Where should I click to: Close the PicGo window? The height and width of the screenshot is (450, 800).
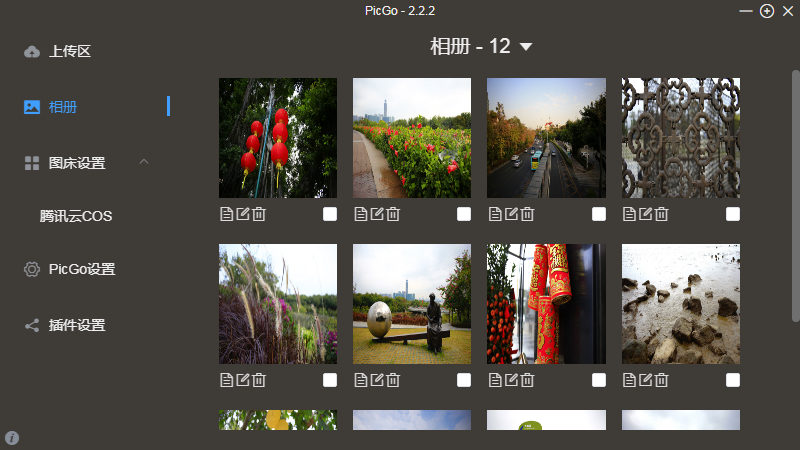pyautogui.click(x=787, y=11)
